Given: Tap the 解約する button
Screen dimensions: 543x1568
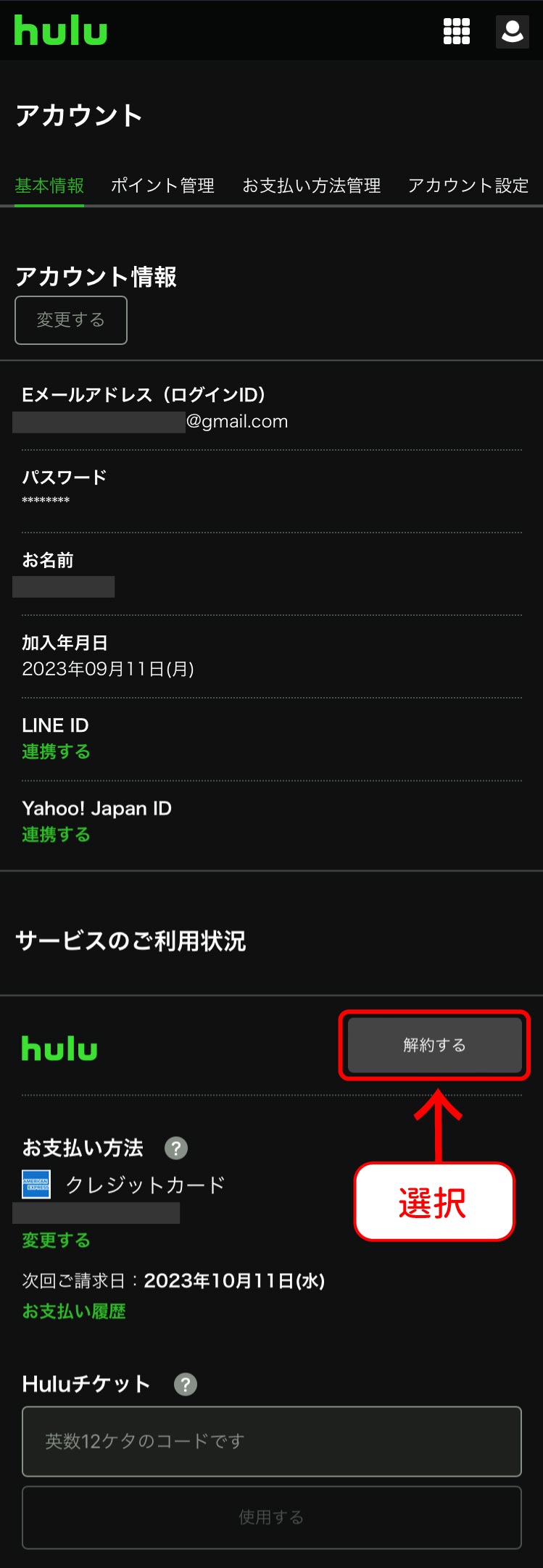Looking at the screenshot, I should click(434, 1045).
